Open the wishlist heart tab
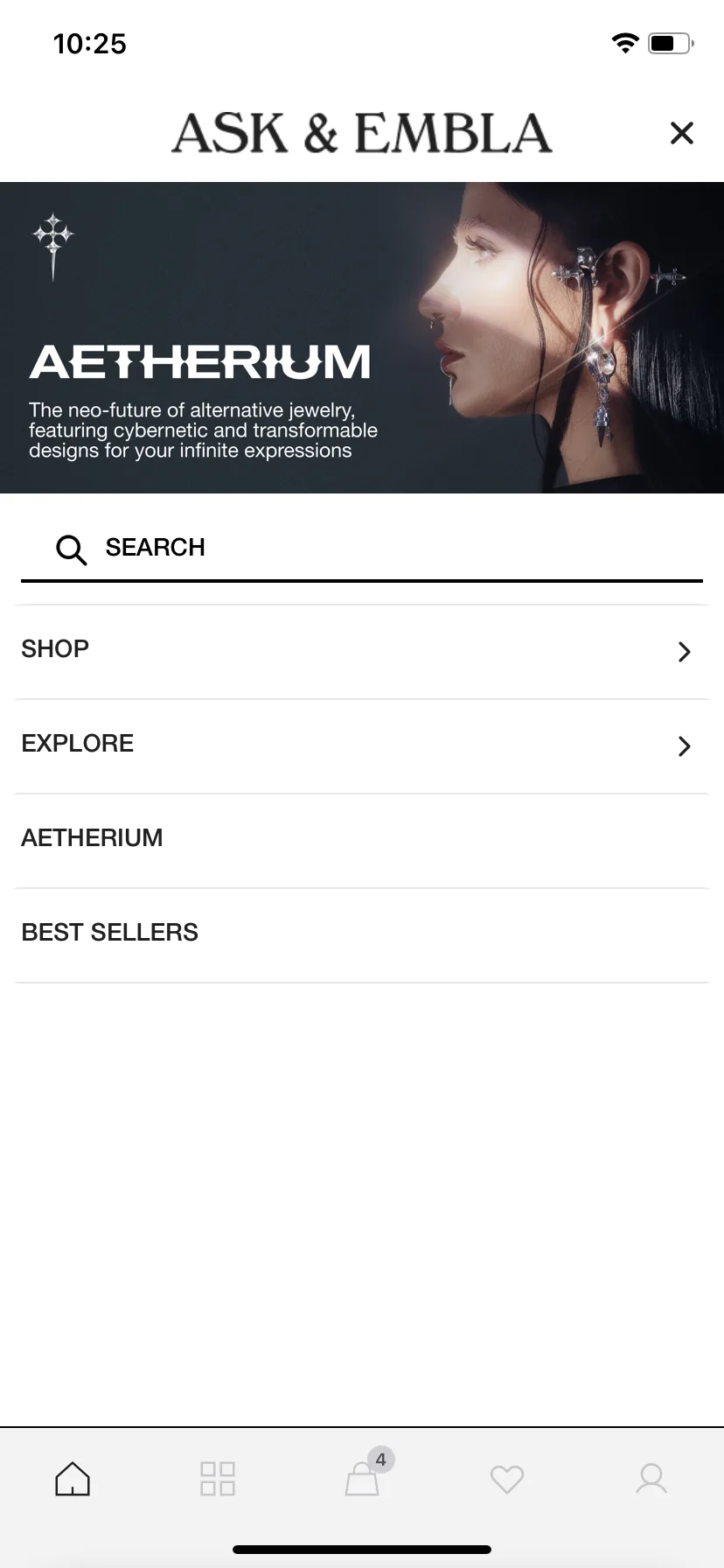Image resolution: width=724 pixels, height=1568 pixels. (x=506, y=1479)
